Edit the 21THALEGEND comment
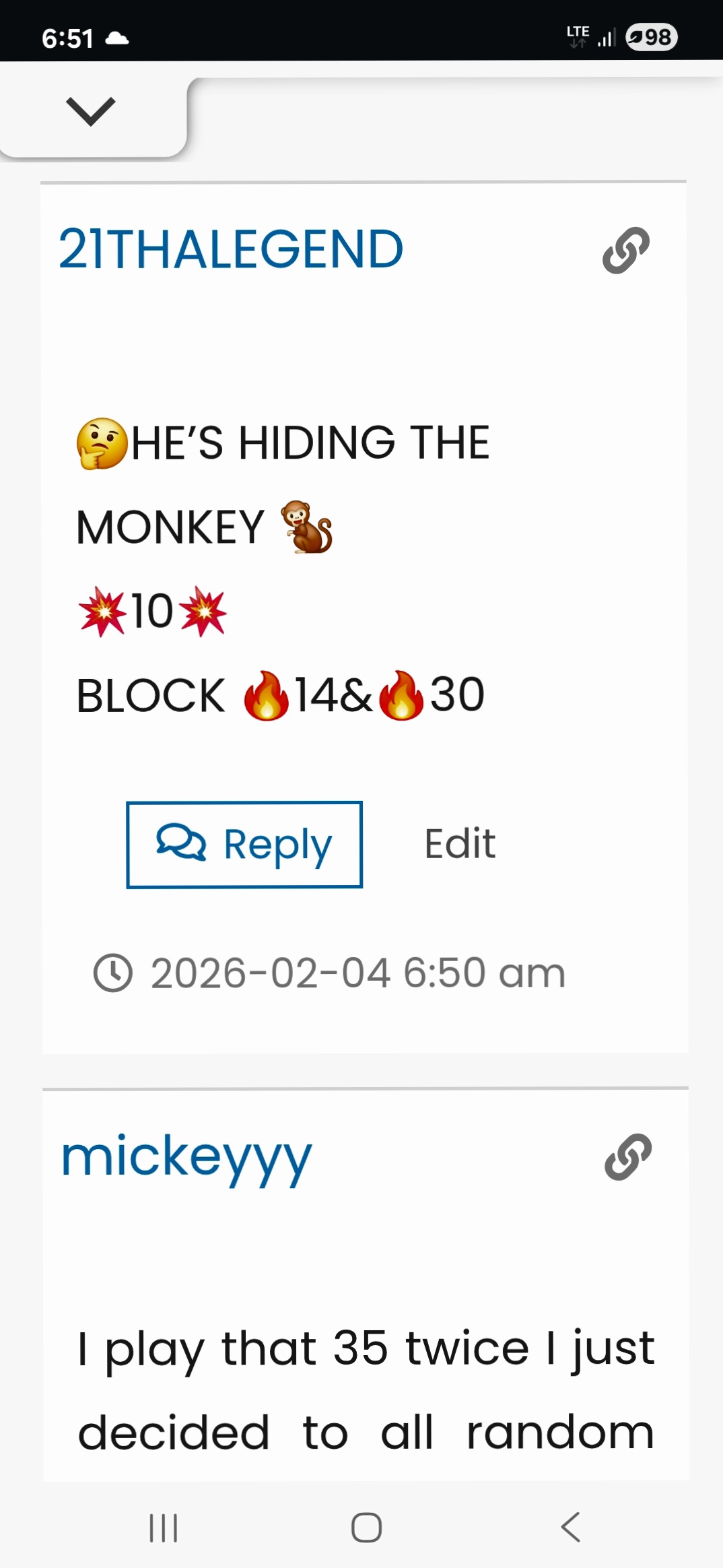Image resolution: width=723 pixels, height=1568 pixels. [x=460, y=843]
